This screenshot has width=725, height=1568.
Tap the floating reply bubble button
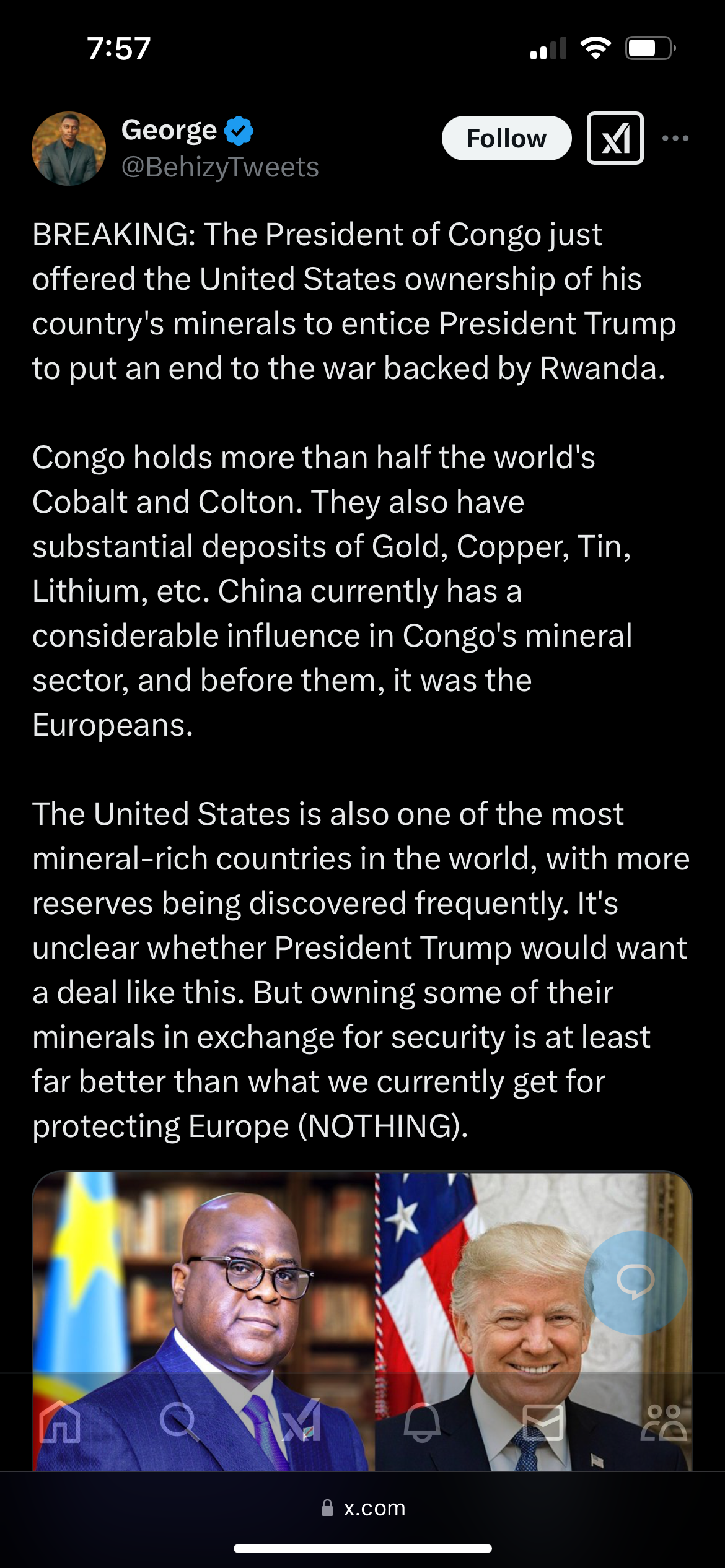[x=635, y=1282]
